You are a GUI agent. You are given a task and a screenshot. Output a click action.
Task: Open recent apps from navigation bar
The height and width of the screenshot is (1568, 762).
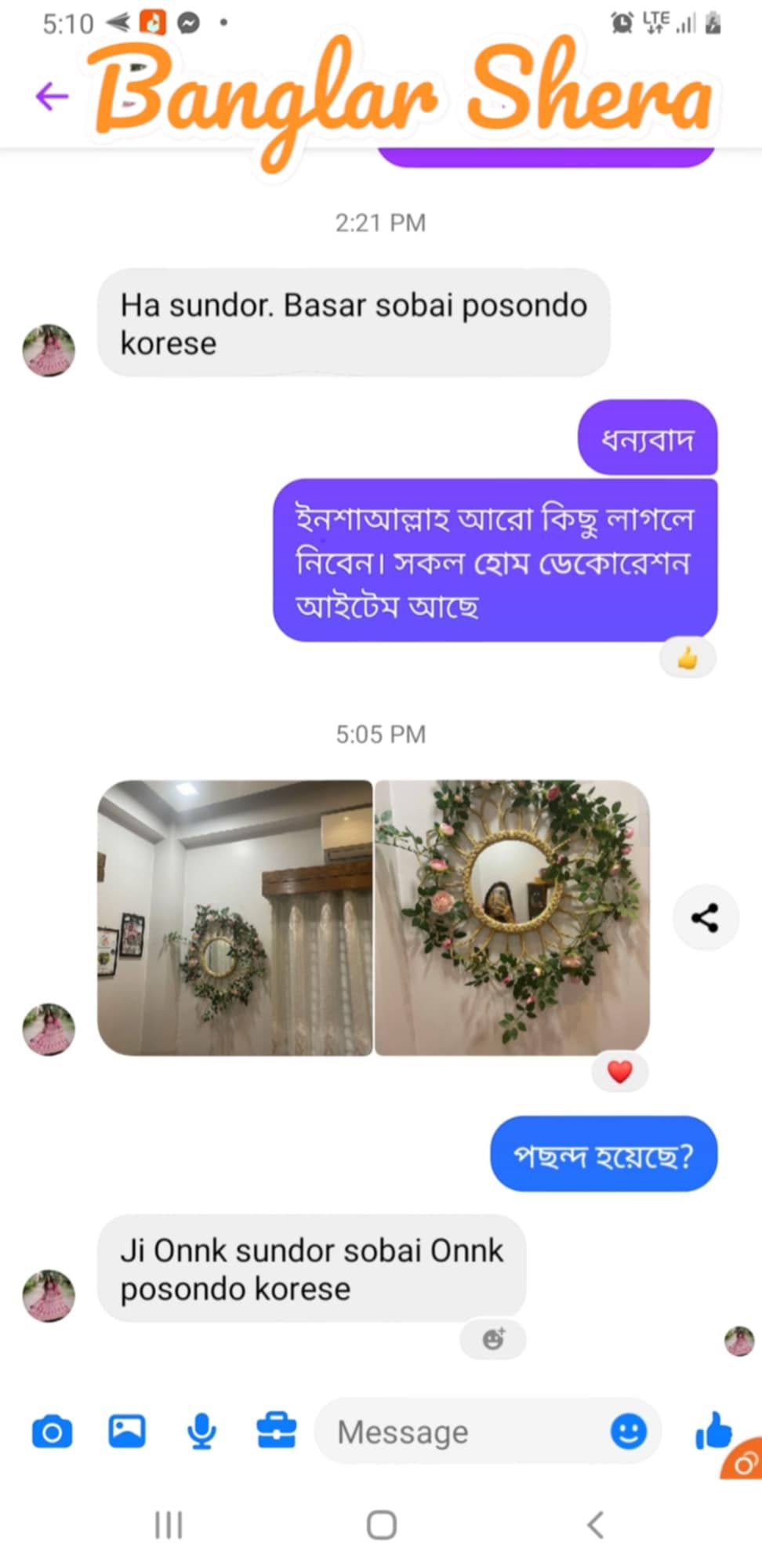(169, 1525)
